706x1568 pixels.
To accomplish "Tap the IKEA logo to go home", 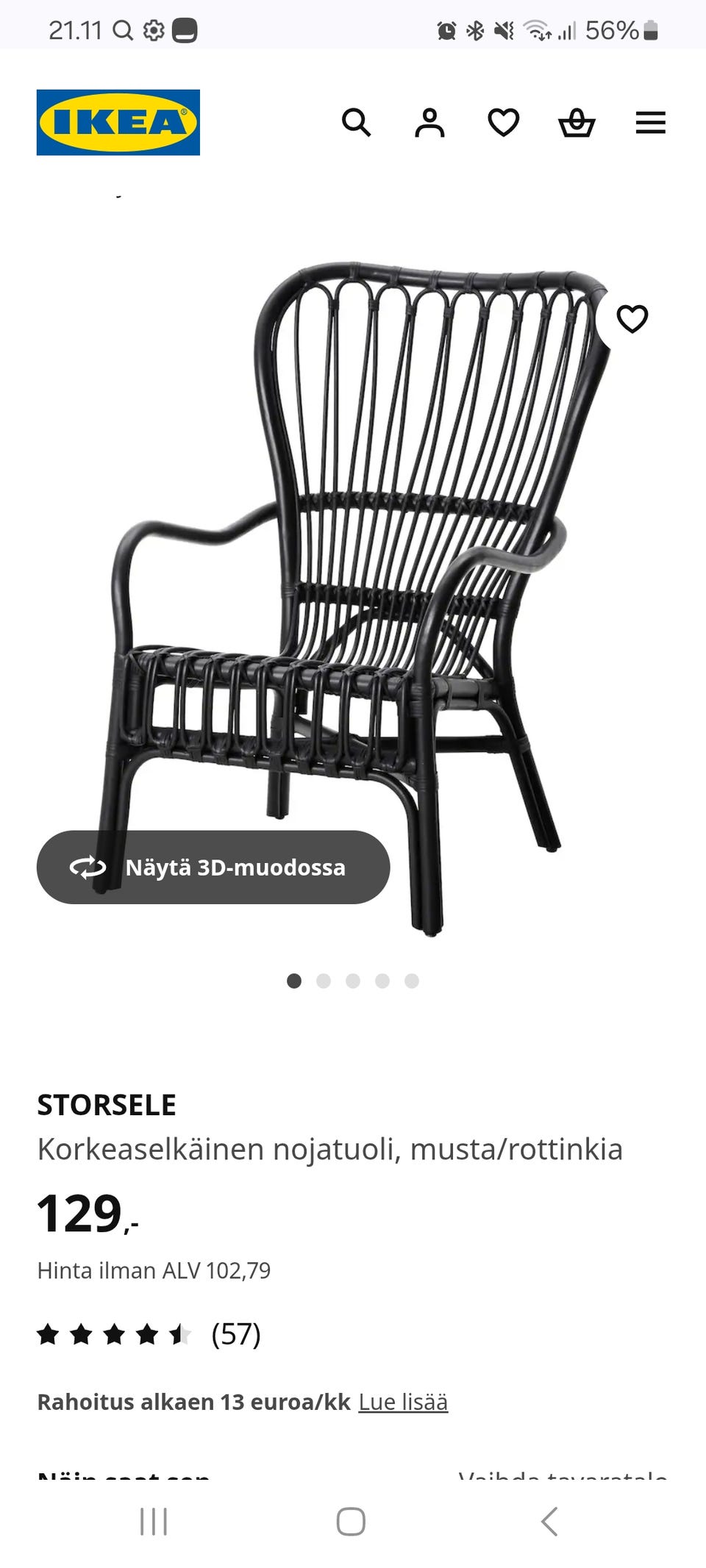I will (118, 121).
